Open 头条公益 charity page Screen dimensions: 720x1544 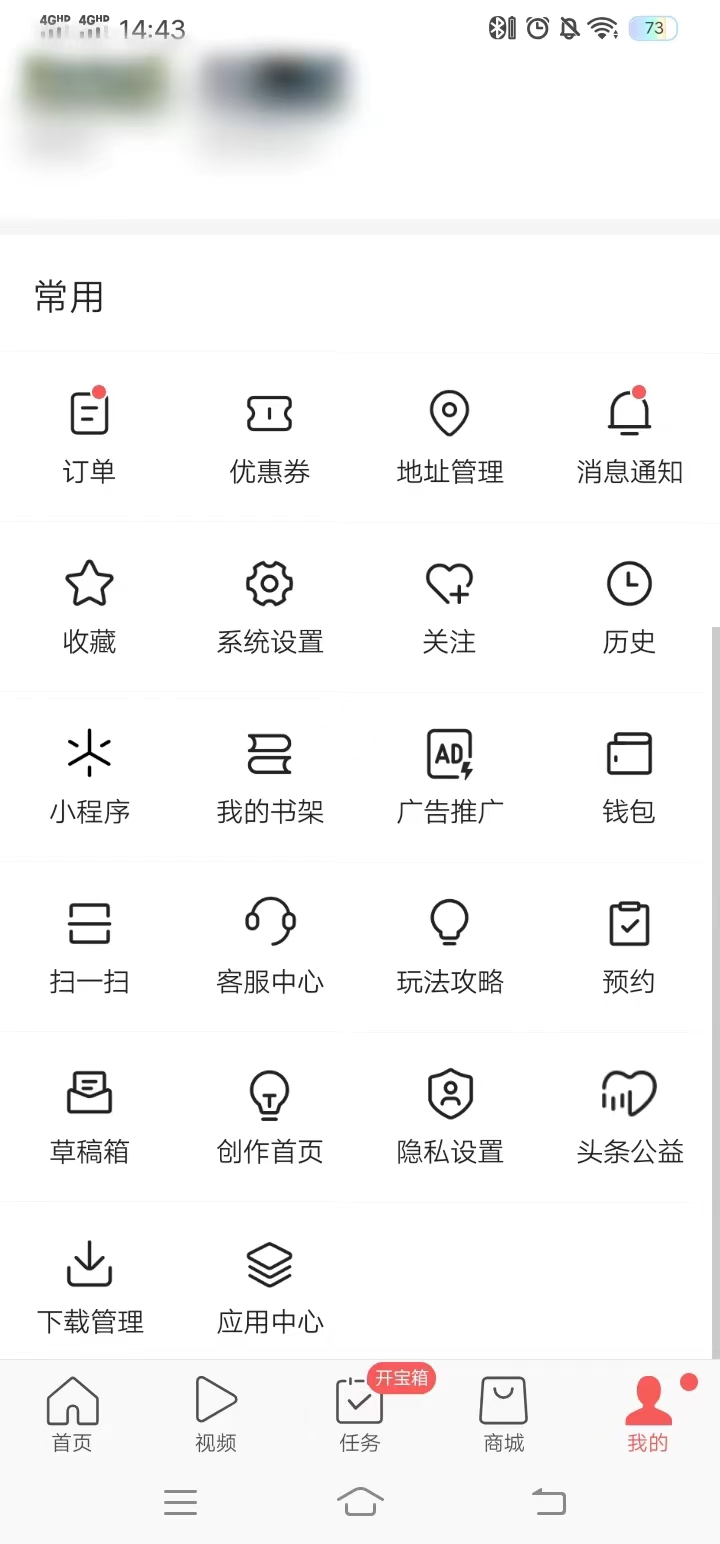(629, 1115)
